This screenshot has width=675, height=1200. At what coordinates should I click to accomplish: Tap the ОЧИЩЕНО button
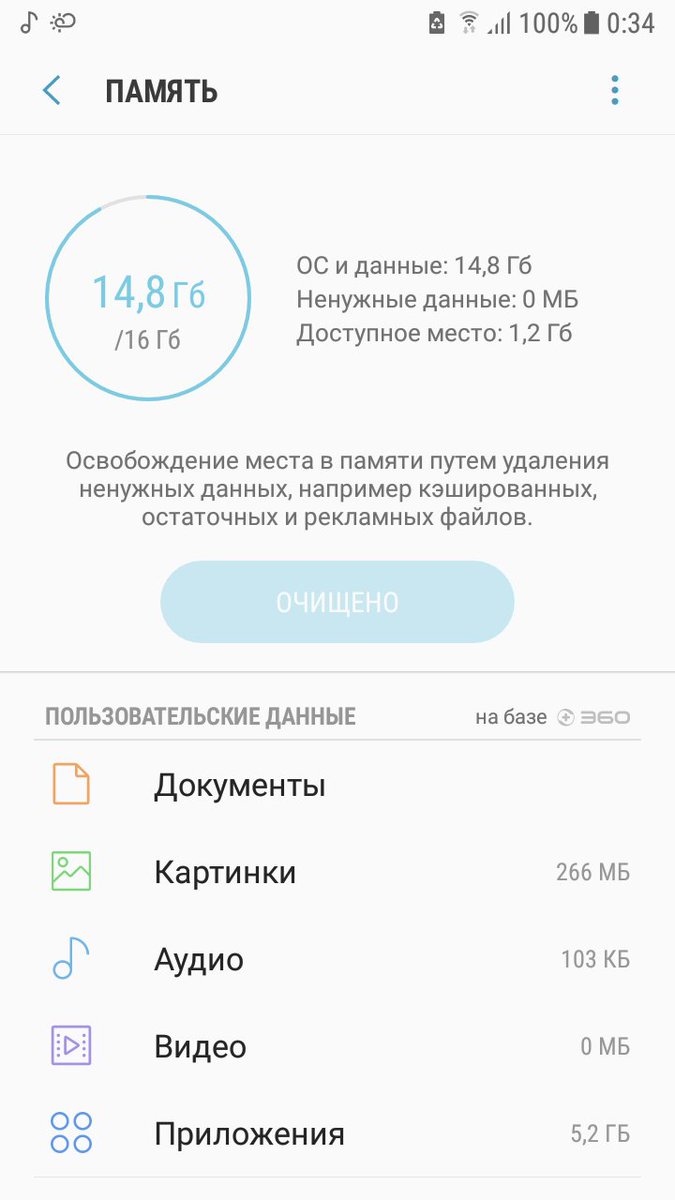click(x=337, y=602)
